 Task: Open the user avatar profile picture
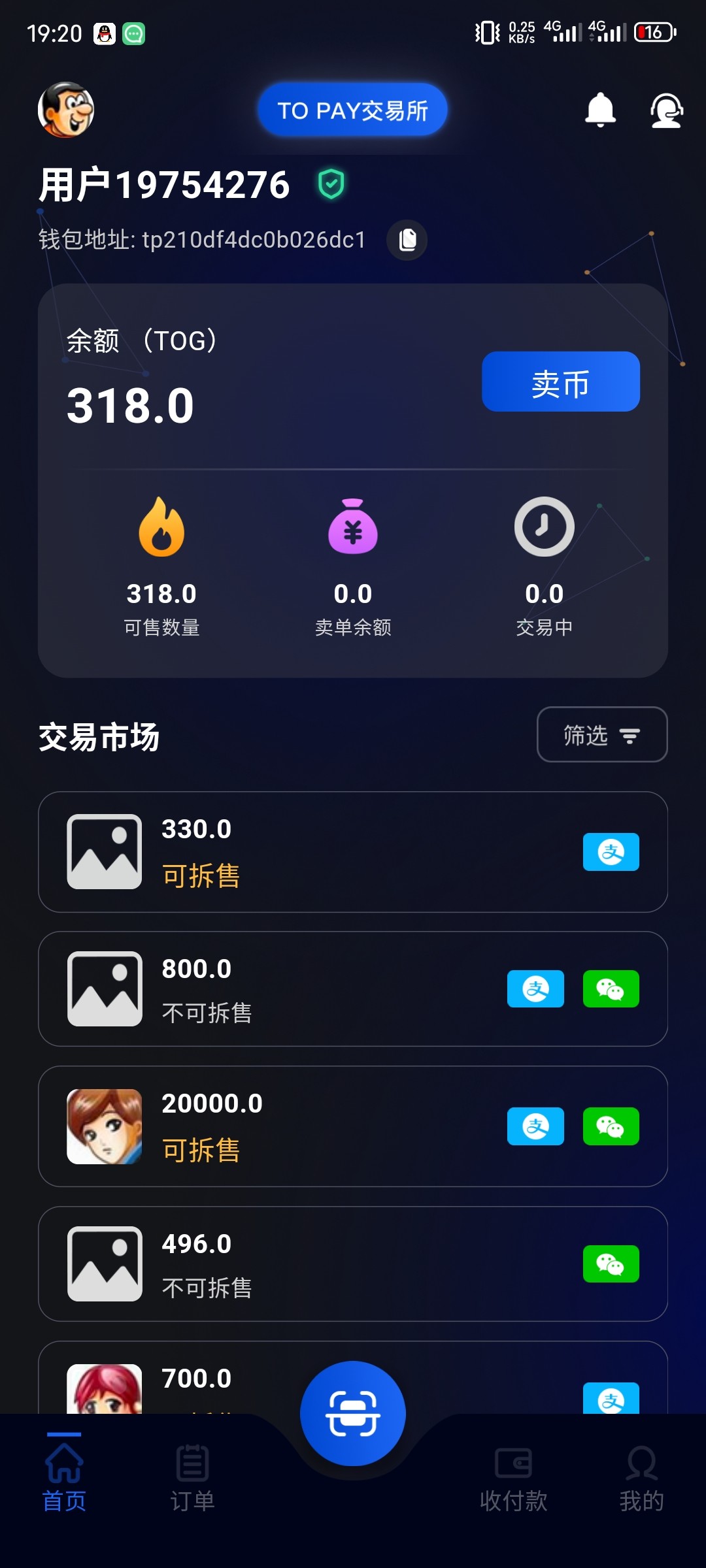(66, 110)
